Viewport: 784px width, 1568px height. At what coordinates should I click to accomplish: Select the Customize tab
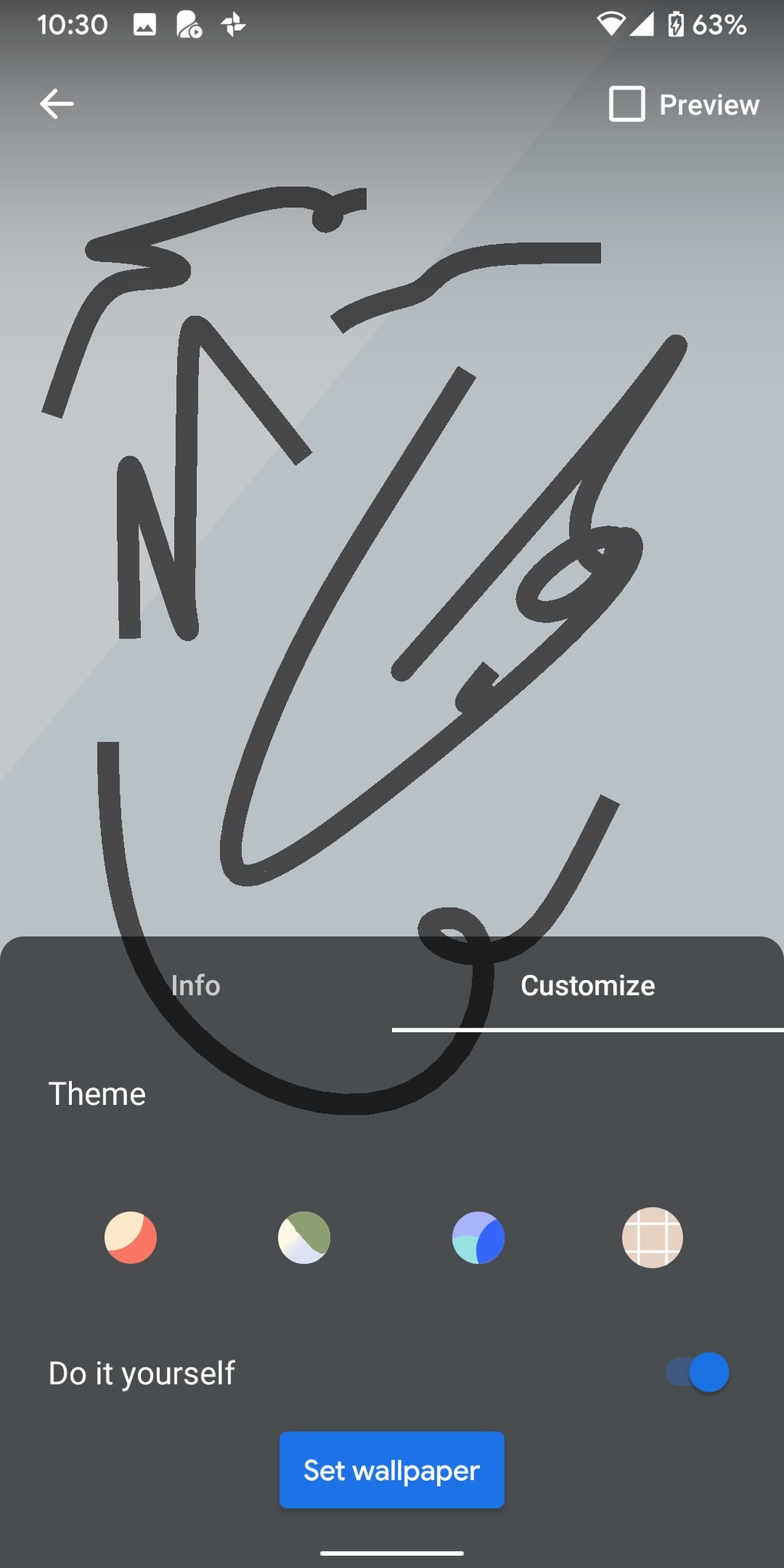click(587, 985)
